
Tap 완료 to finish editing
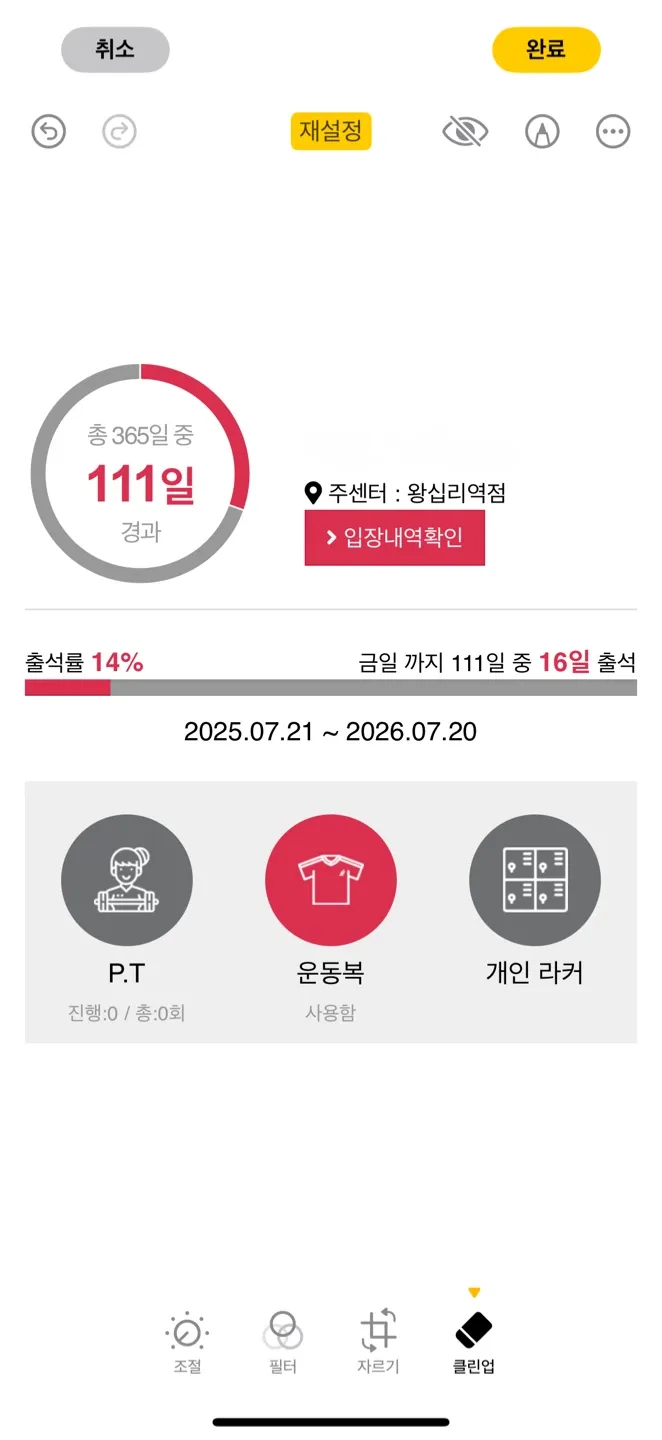click(x=546, y=50)
